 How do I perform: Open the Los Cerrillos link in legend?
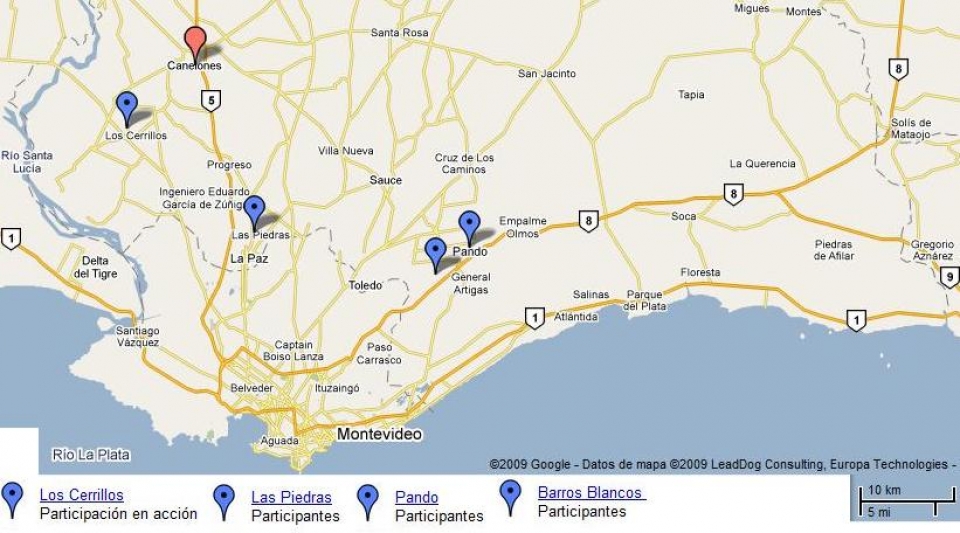81,495
